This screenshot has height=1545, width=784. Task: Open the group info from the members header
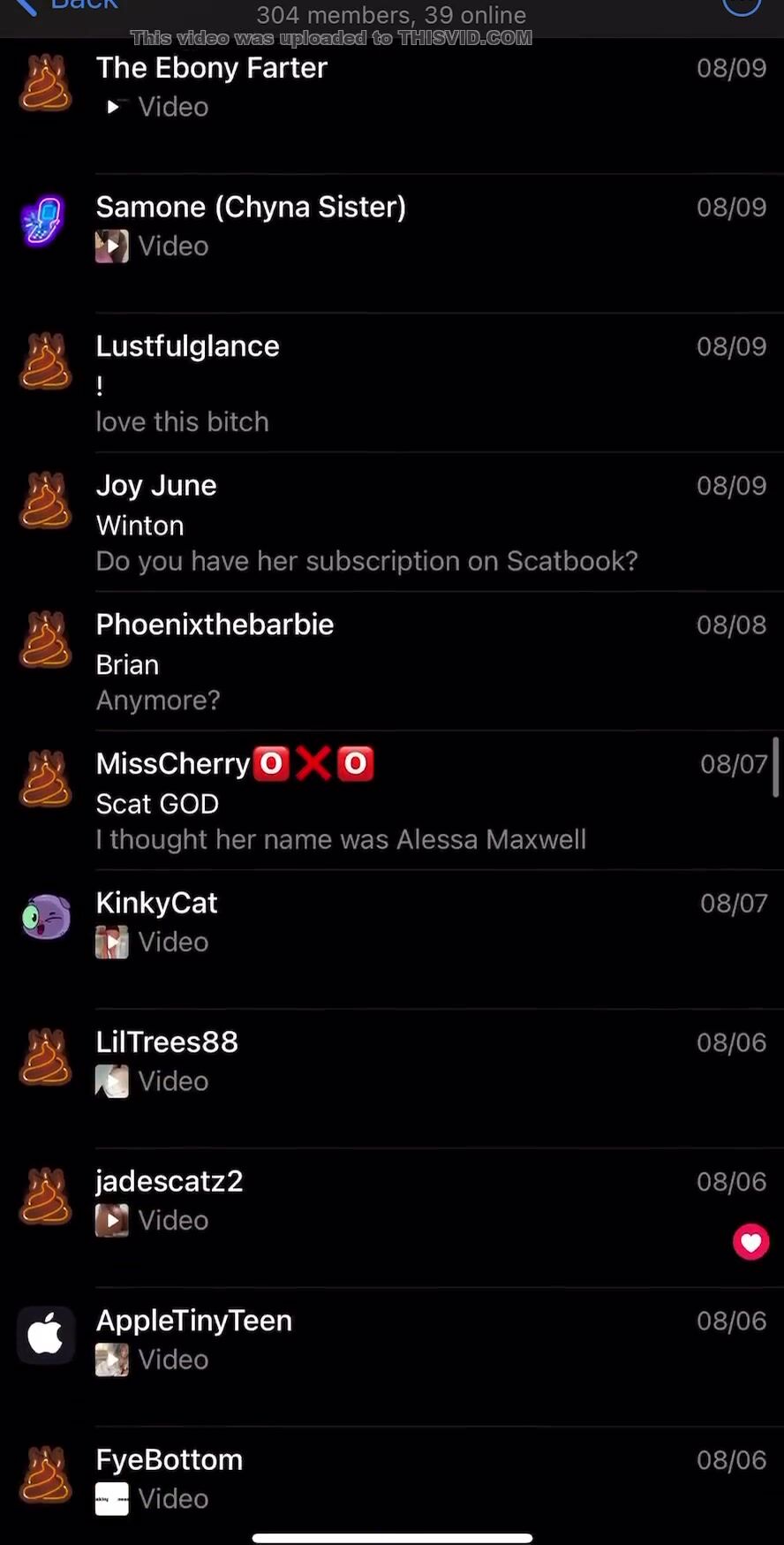pyautogui.click(x=391, y=14)
